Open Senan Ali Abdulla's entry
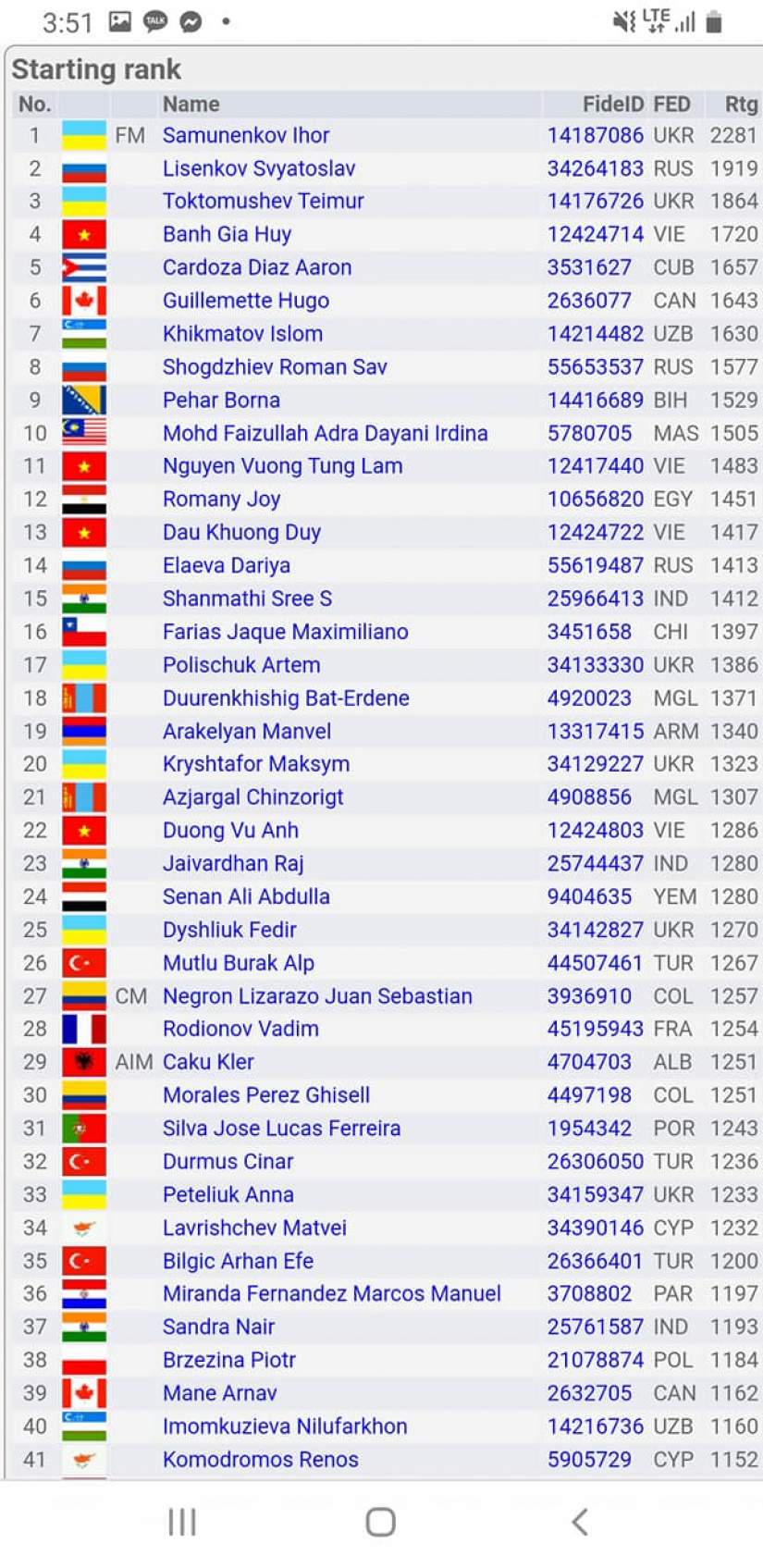This screenshot has height=1568, width=763. pyautogui.click(x=246, y=896)
